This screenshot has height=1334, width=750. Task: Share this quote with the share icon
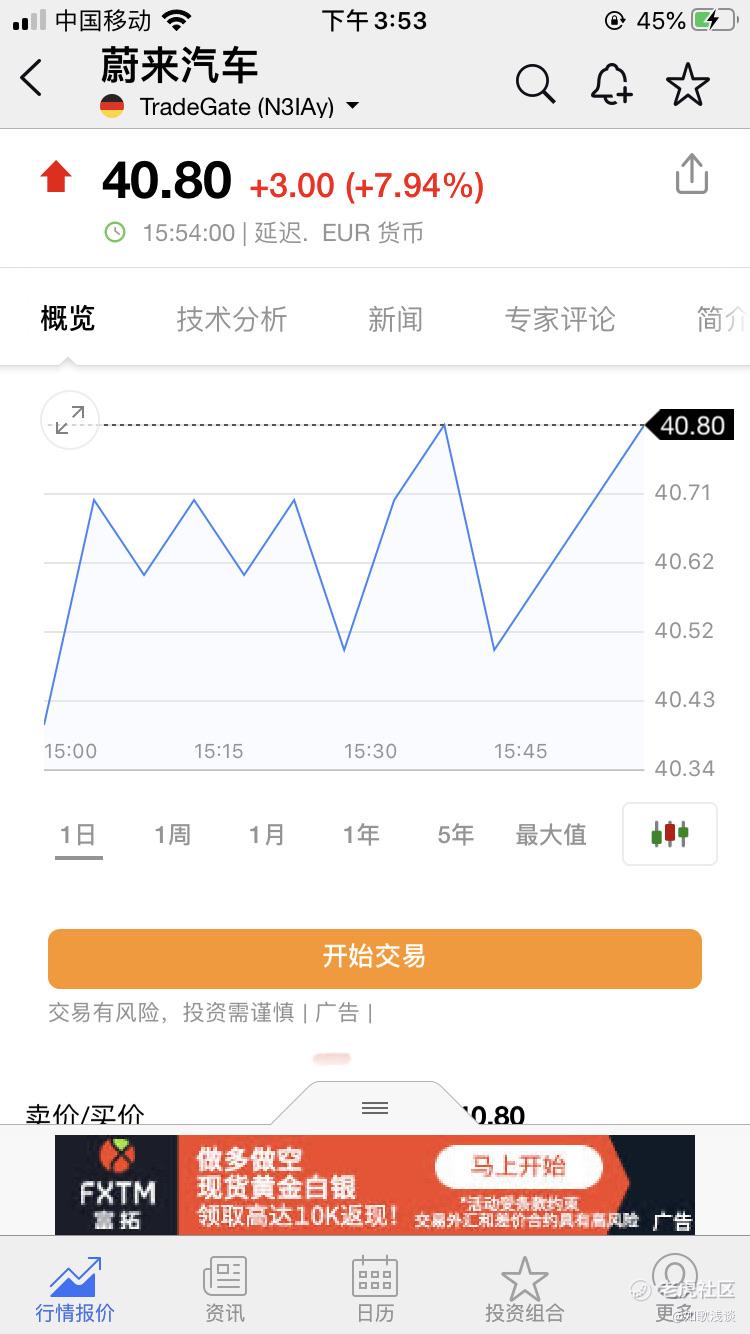692,174
